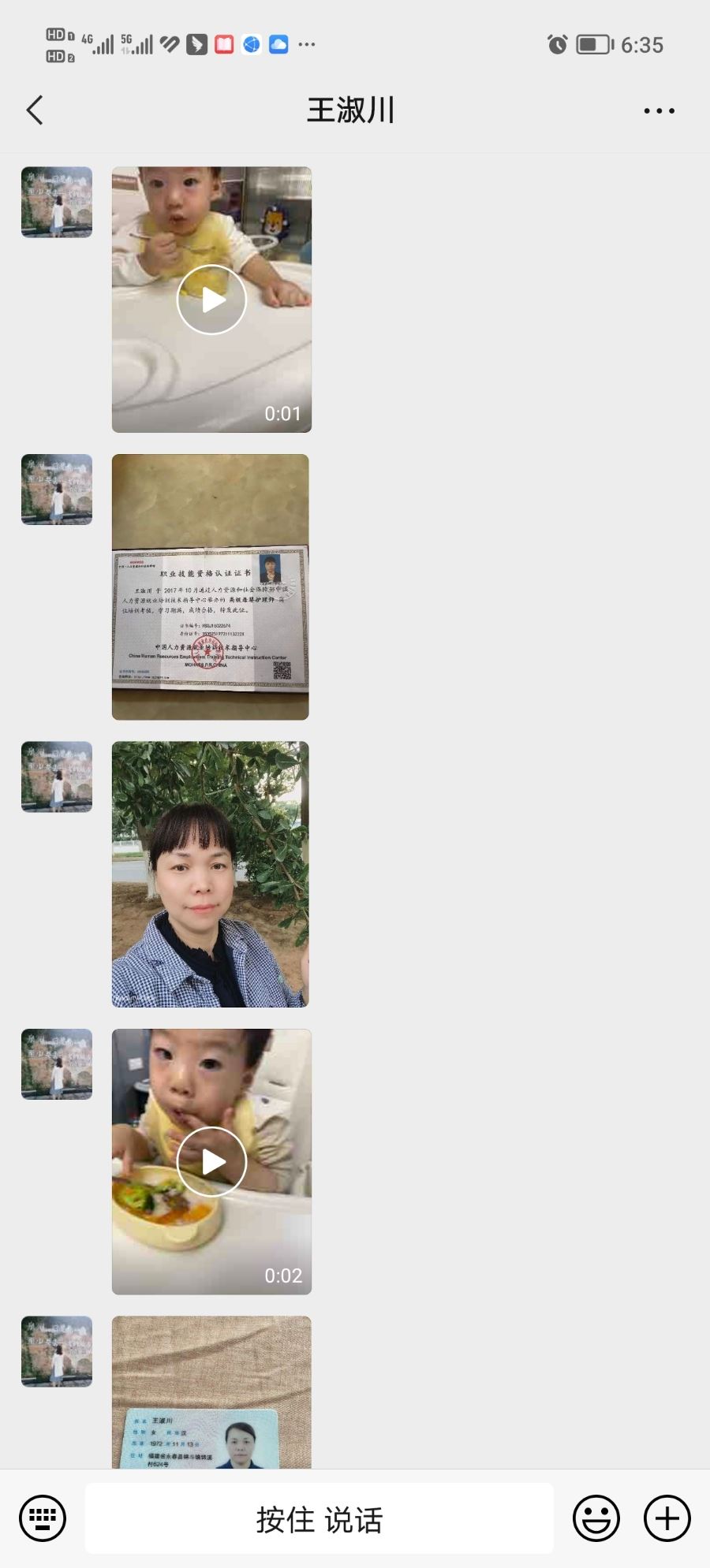Image resolution: width=710 pixels, height=1568 pixels.
Task: Go back from the 王淑川 chat
Action: tap(35, 110)
